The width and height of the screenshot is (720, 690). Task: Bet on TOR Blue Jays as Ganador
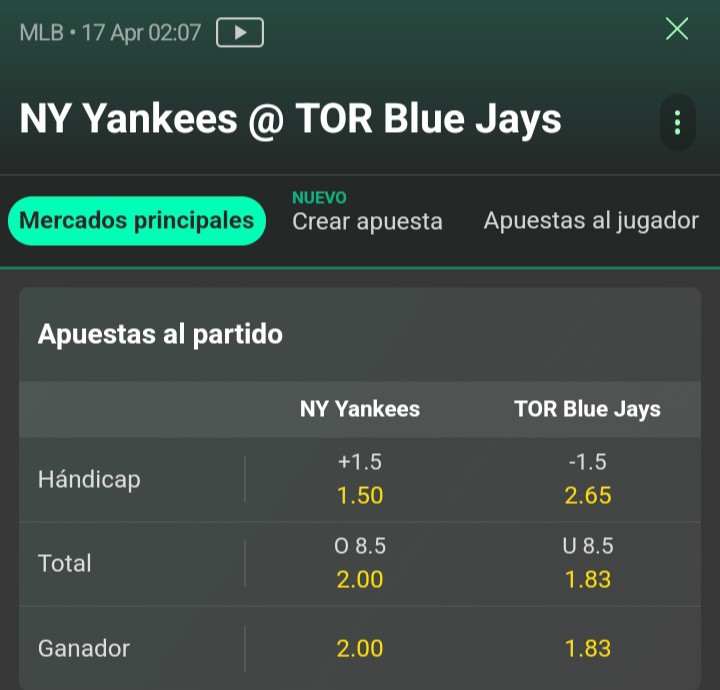[587, 648]
